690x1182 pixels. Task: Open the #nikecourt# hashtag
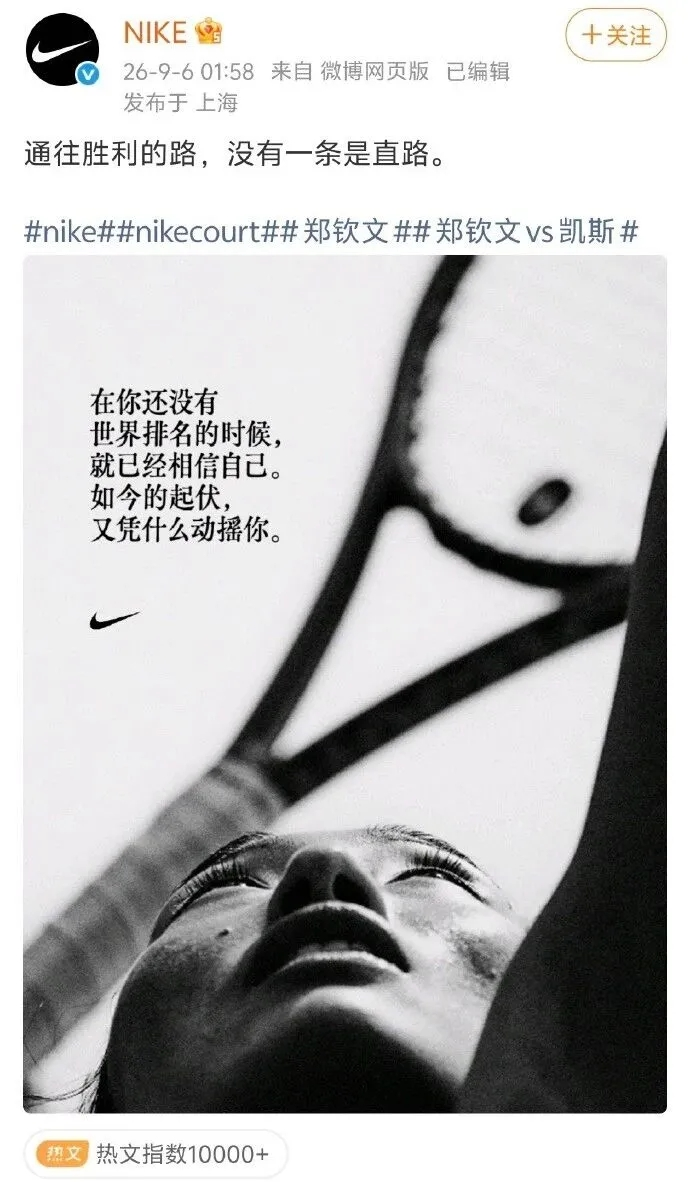[x=195, y=231]
